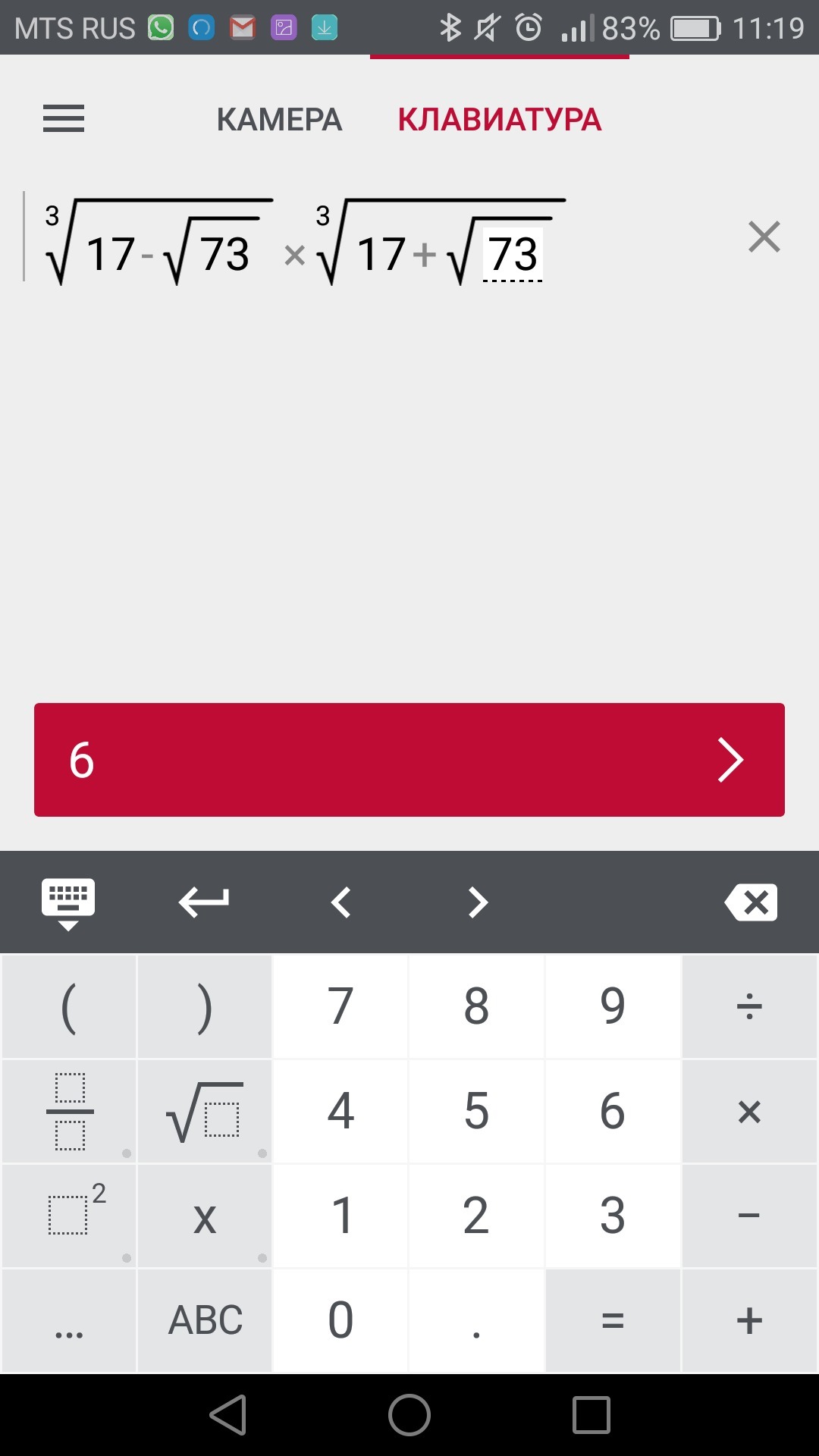Open the solution for result 6
This screenshot has width=819, height=1456.
[409, 760]
